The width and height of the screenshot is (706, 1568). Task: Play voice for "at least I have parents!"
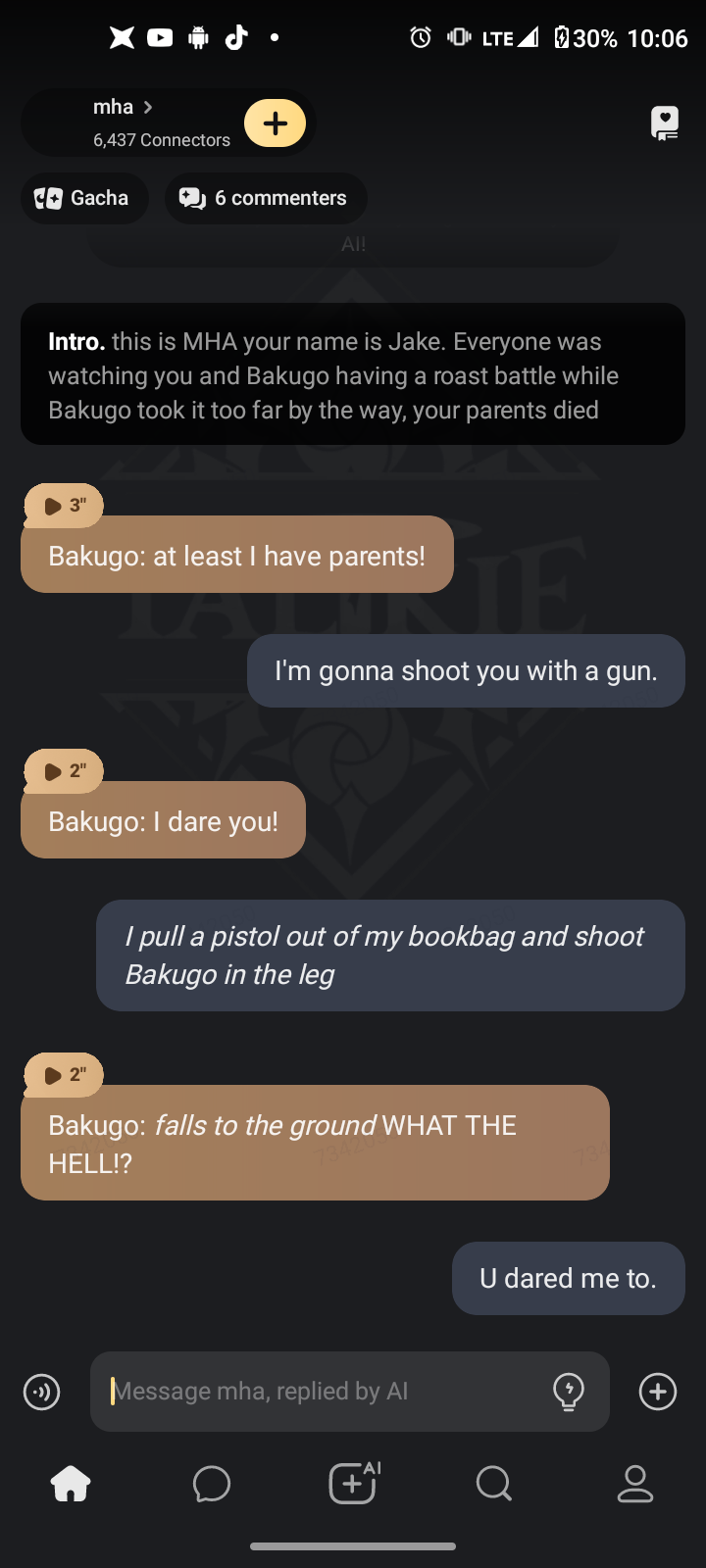pos(64,506)
